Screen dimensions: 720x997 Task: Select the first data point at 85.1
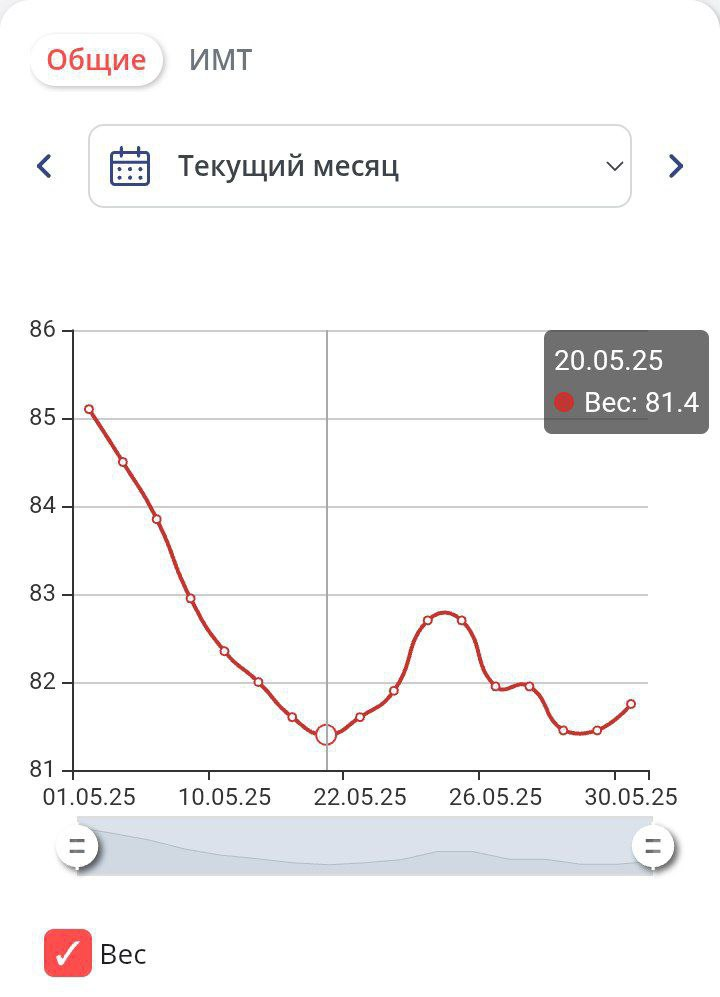pos(89,409)
